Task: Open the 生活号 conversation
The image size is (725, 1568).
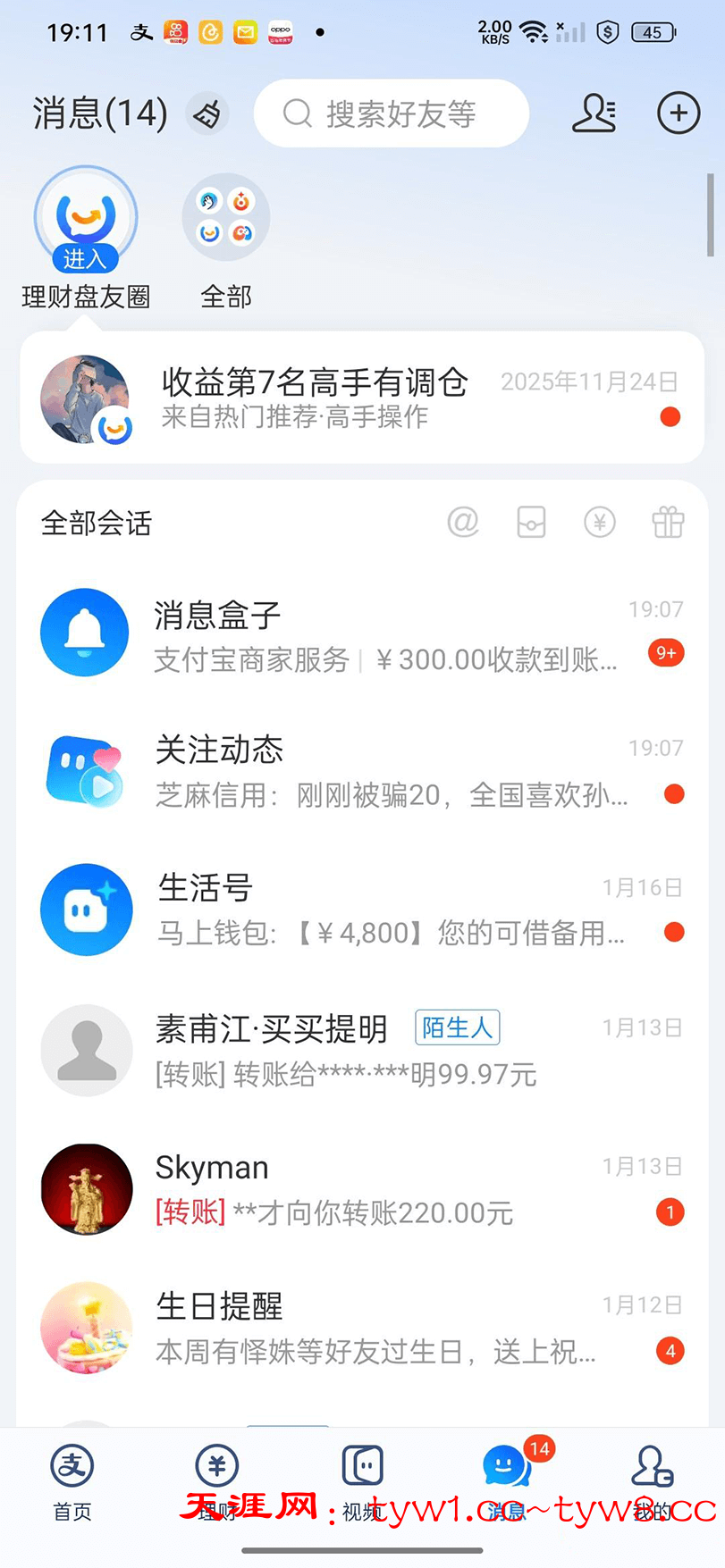Action: pos(362,910)
